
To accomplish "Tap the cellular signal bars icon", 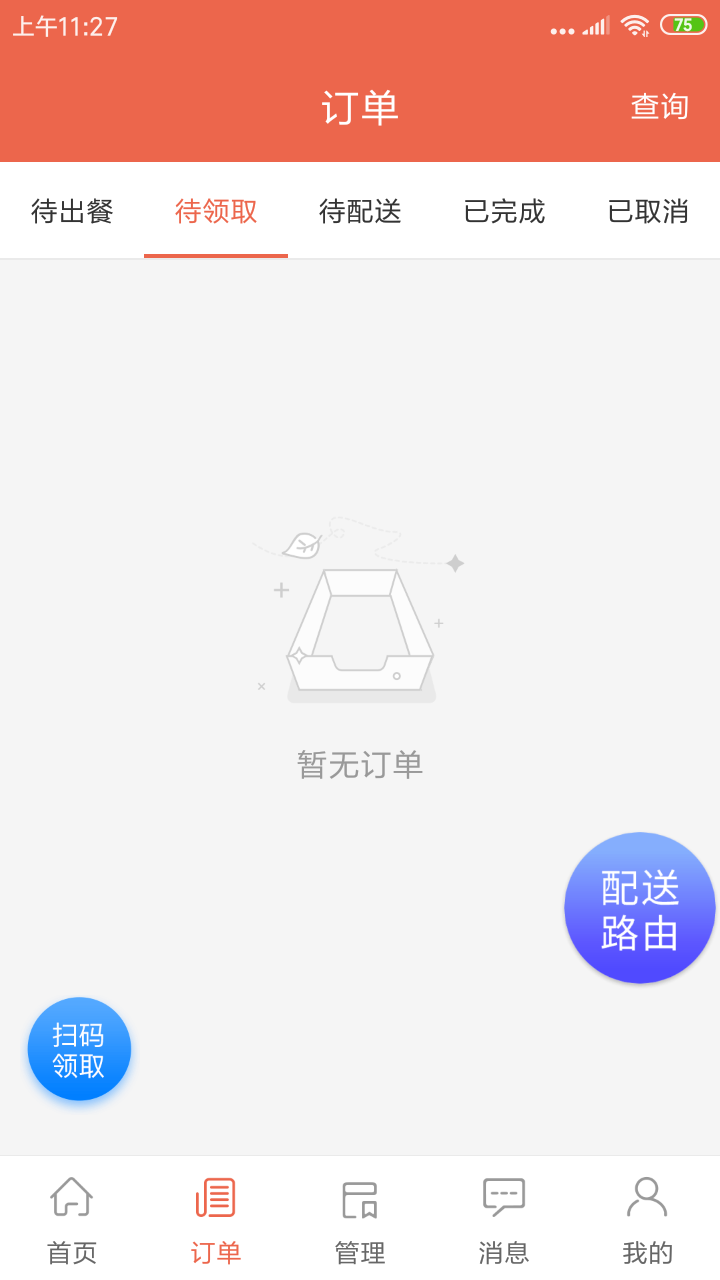I will pyautogui.click(x=594, y=27).
